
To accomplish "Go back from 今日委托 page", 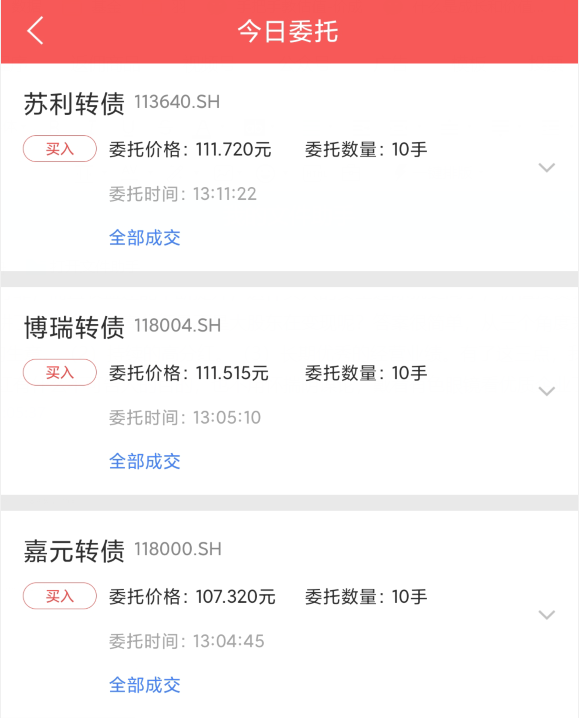I will pos(35,31).
